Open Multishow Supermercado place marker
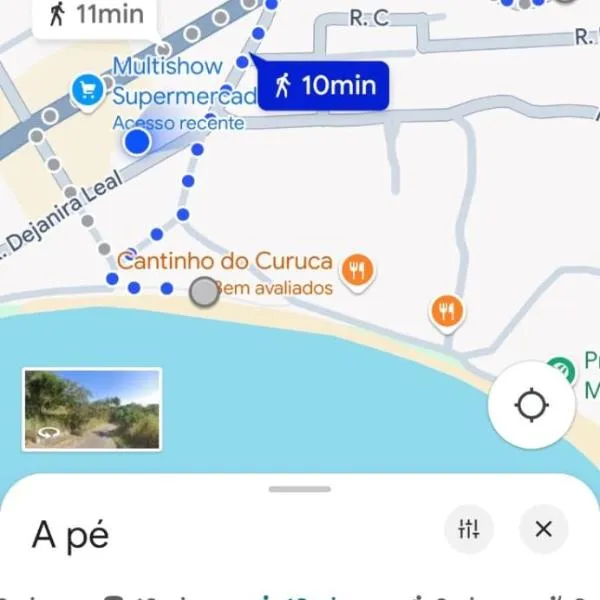 click(89, 91)
